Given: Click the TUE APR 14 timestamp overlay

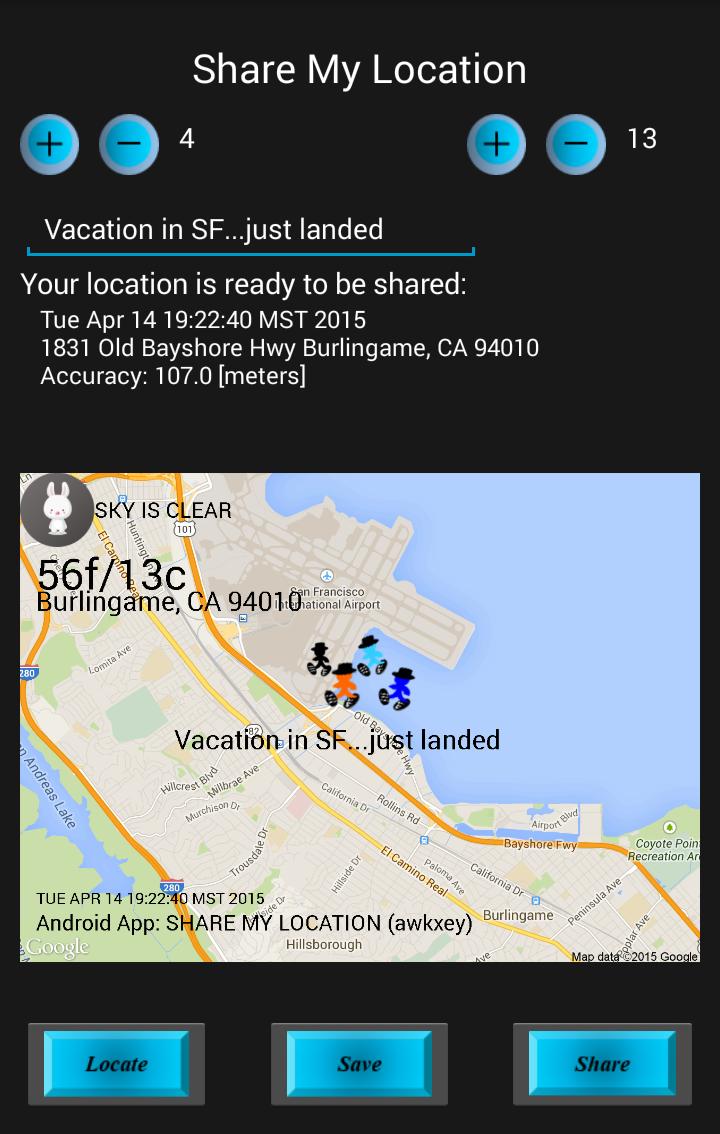Looking at the screenshot, I should [x=148, y=897].
